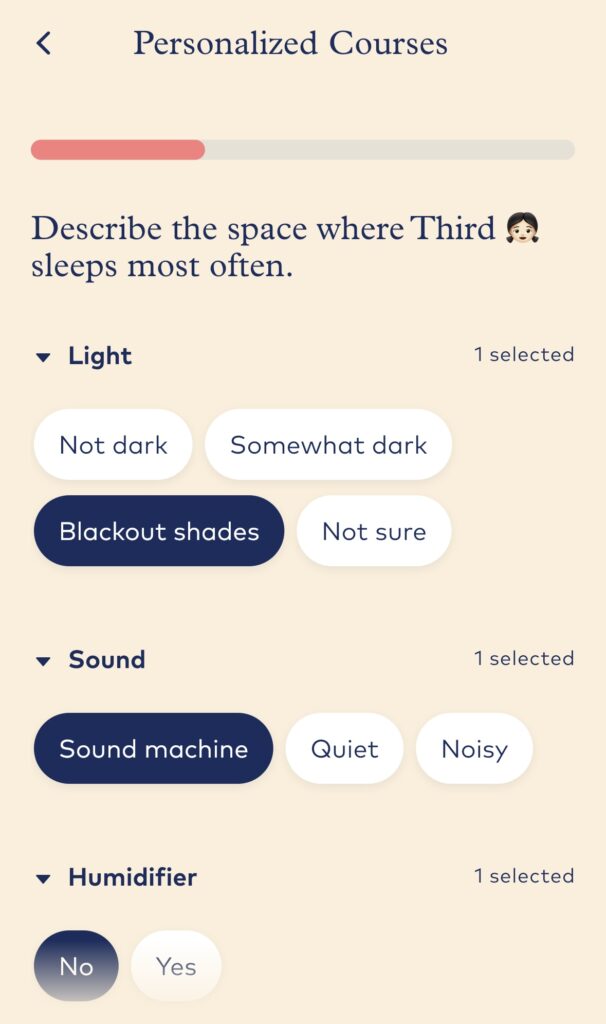Viewport: 606px width, 1024px height.
Task: Deselect the Blackout shades chip
Action: click(x=159, y=531)
